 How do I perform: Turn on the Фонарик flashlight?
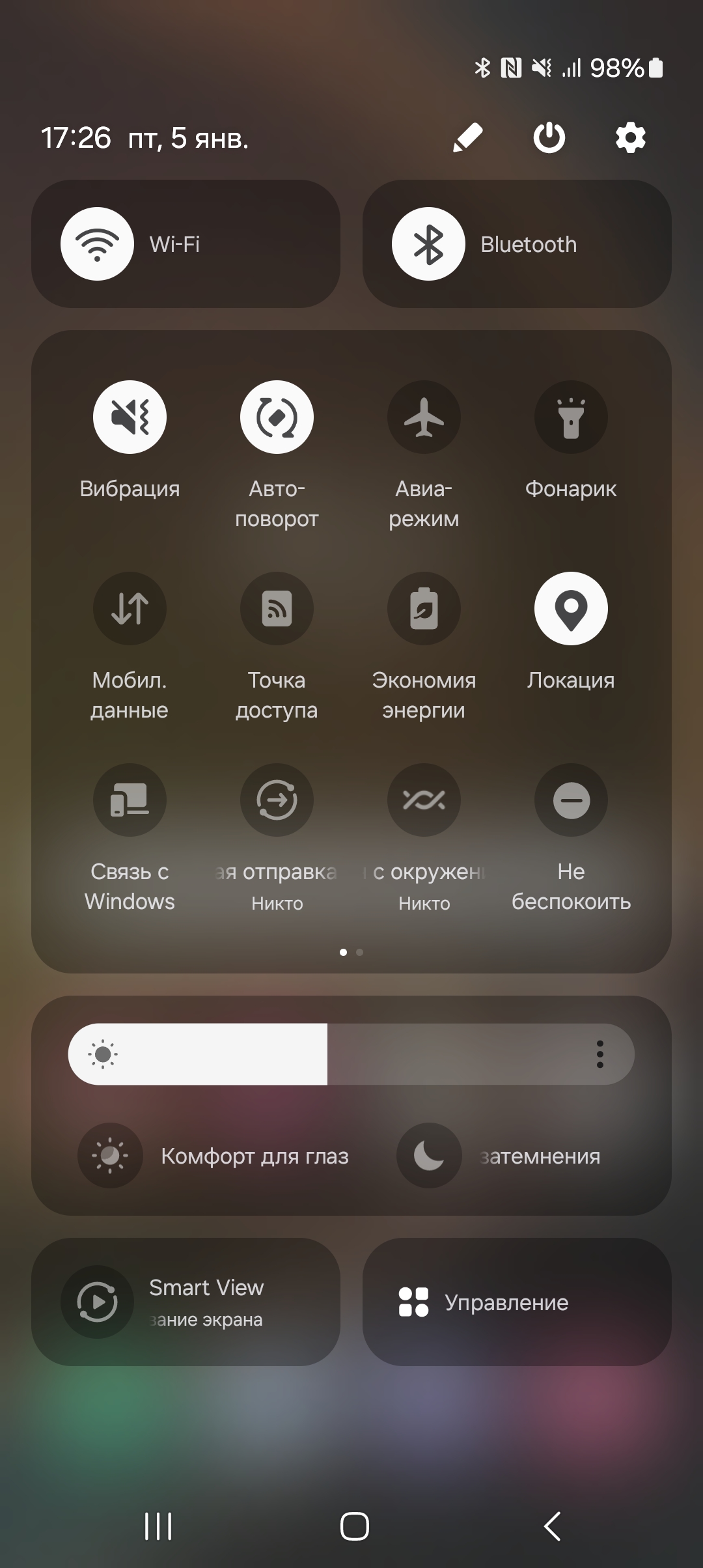(571, 417)
